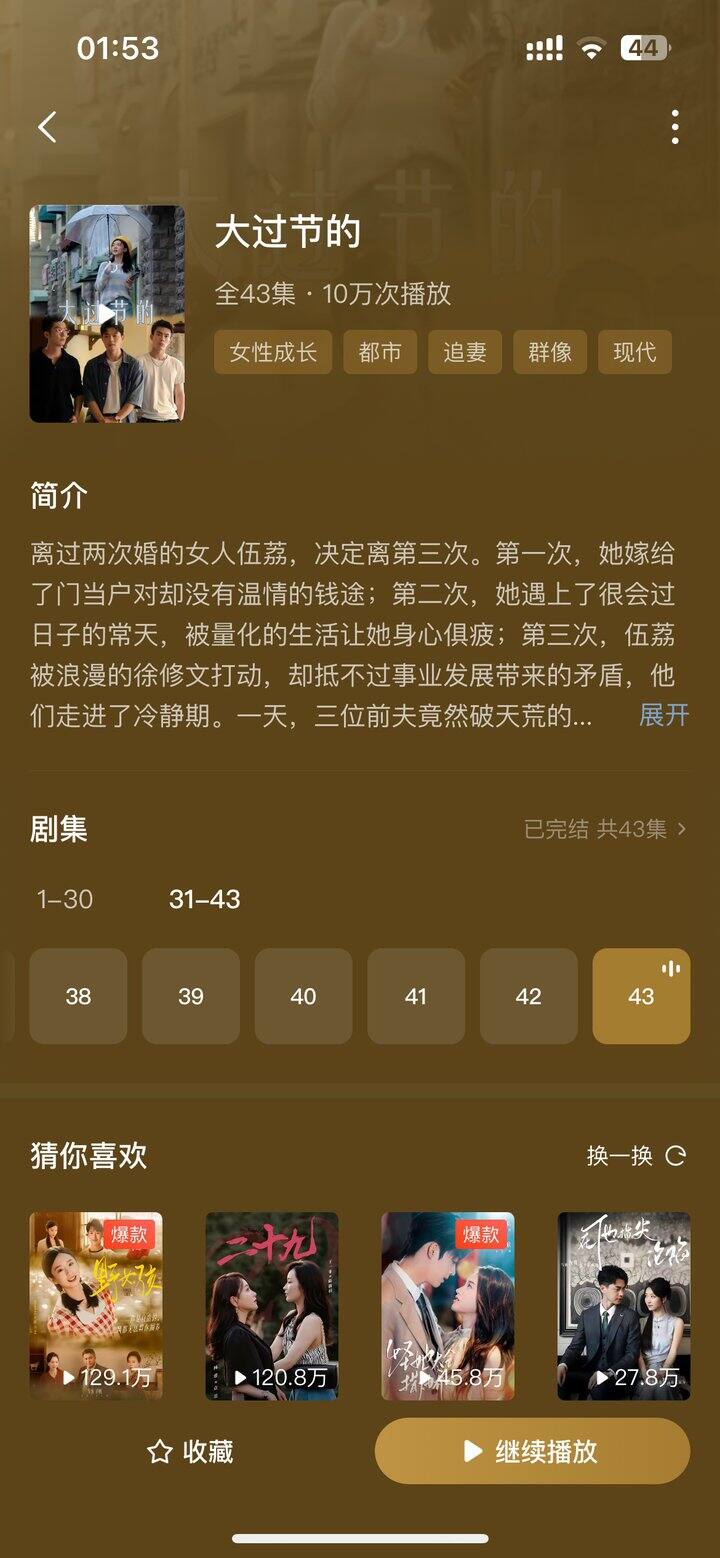Open the 二十九 drama card
Screen dimensions: 720x1558
[x=272, y=1305]
